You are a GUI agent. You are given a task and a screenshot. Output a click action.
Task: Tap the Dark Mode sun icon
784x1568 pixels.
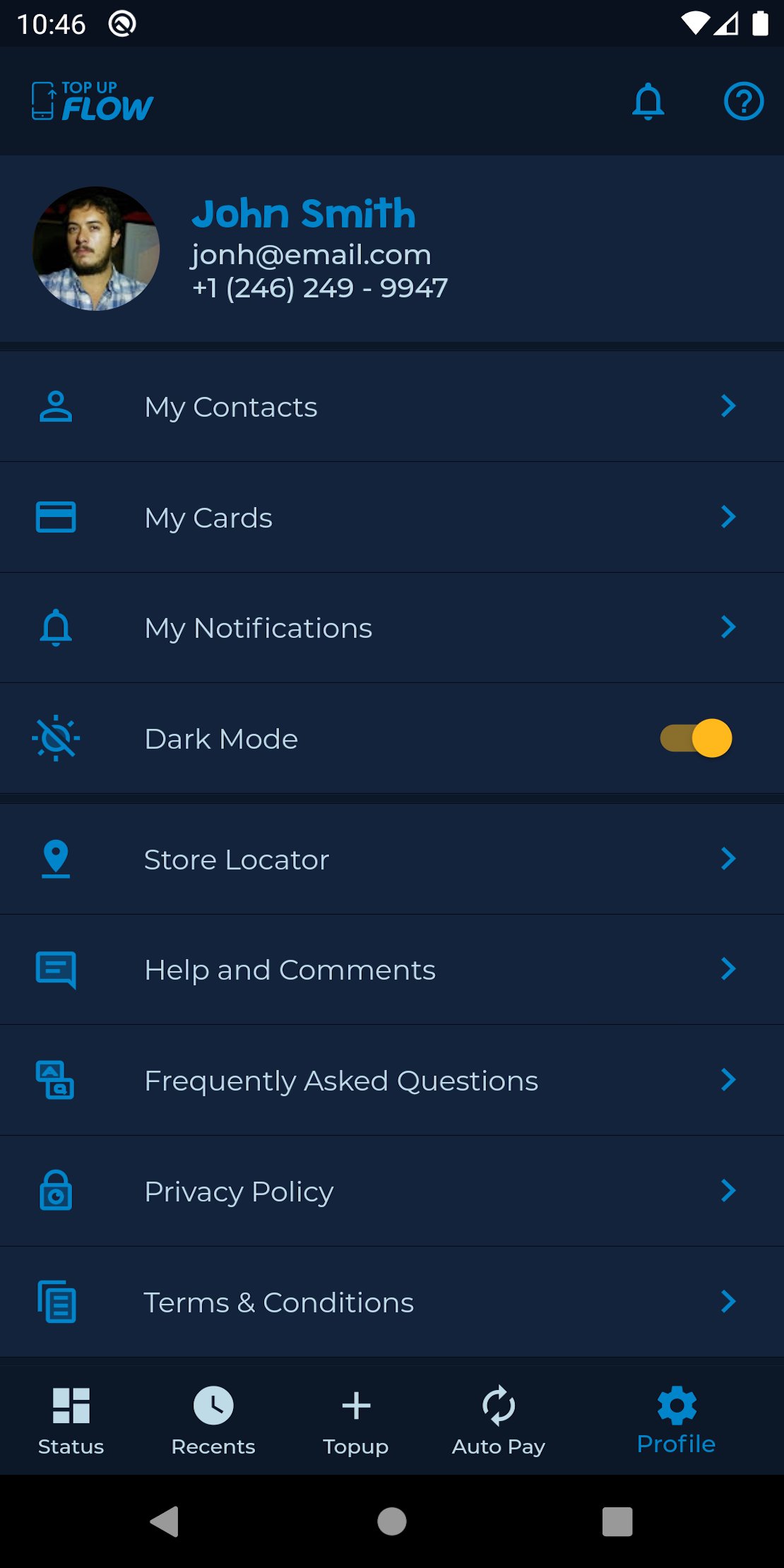coord(54,737)
